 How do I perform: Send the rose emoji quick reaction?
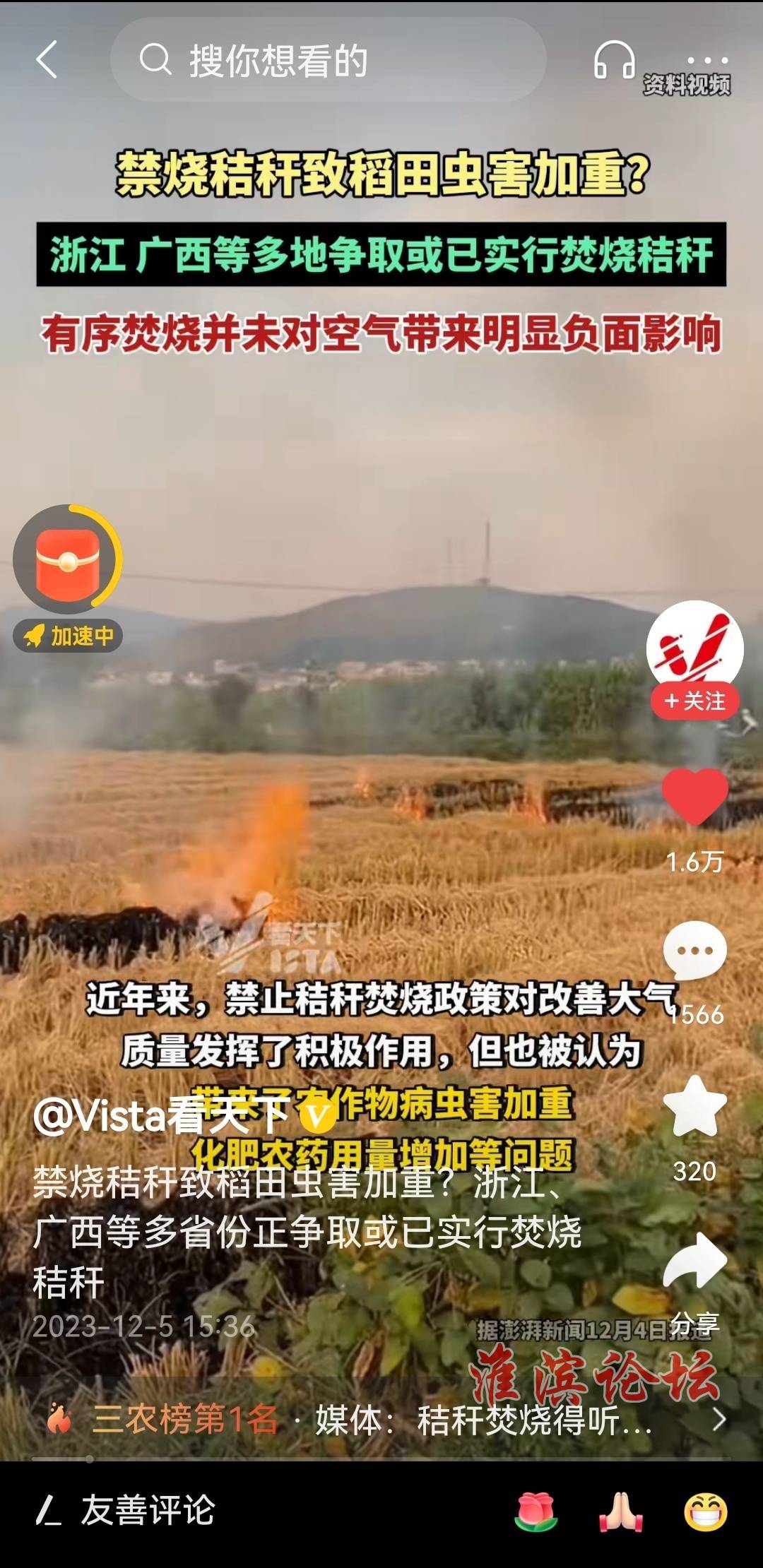[x=536, y=1512]
